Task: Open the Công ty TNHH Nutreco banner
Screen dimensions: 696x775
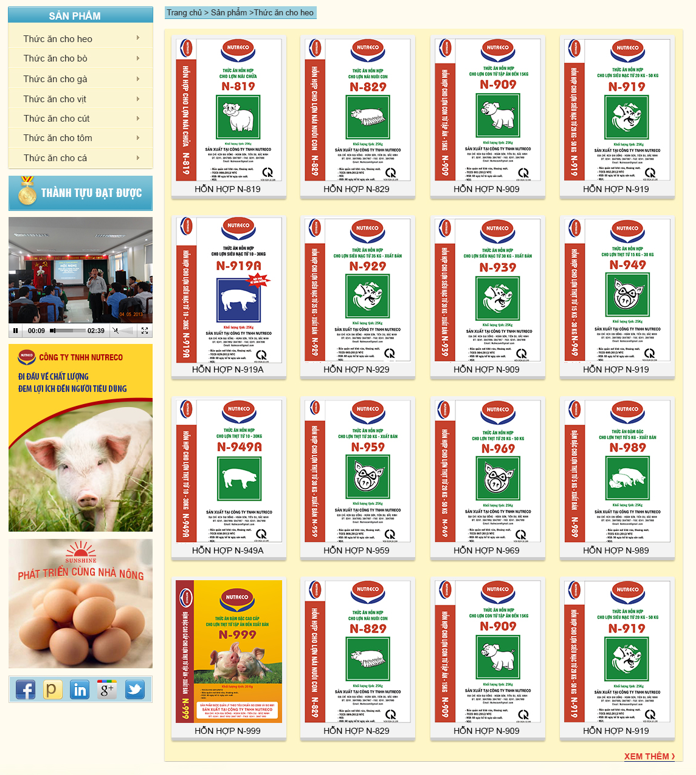Action: 80,438
